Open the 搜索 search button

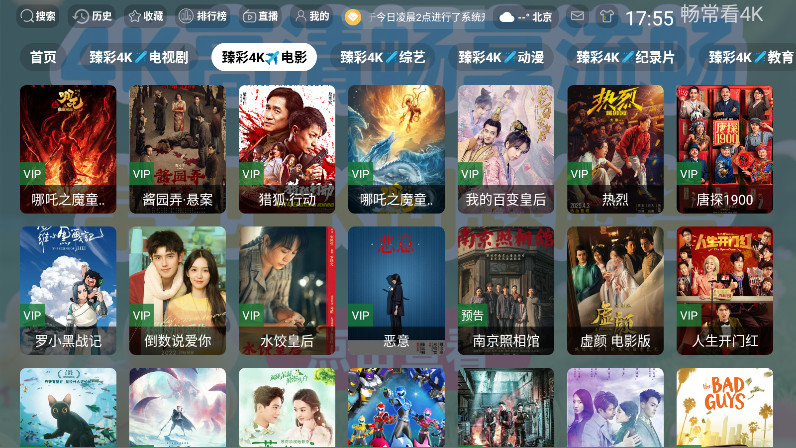click(x=38, y=16)
